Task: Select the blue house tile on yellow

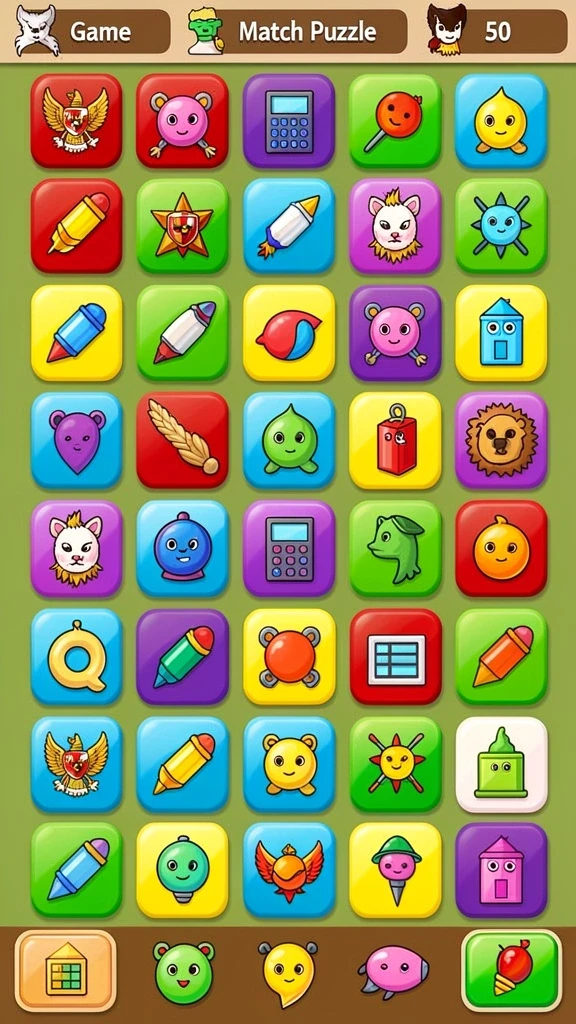Action: 501,332
